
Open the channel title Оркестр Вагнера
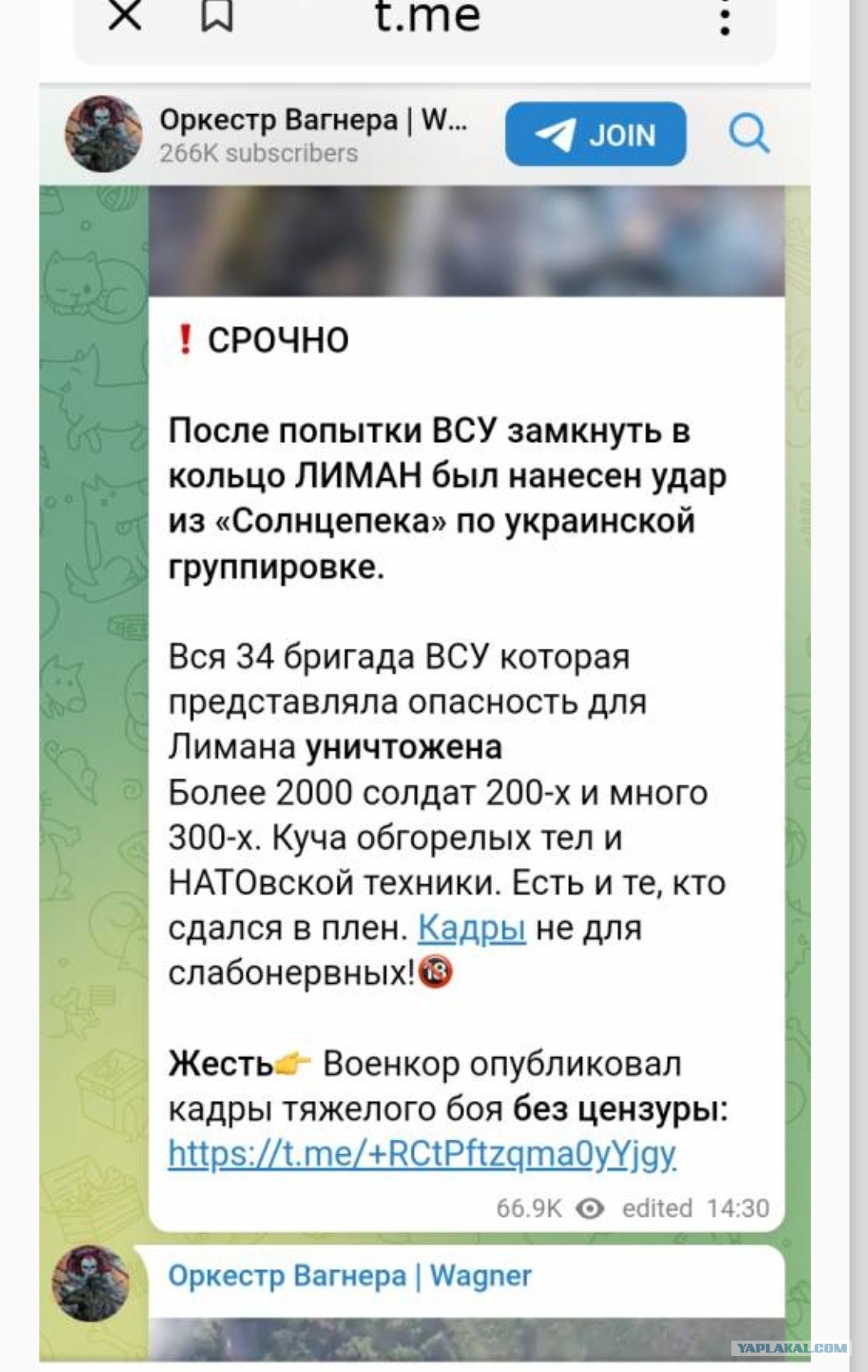pyautogui.click(x=312, y=121)
